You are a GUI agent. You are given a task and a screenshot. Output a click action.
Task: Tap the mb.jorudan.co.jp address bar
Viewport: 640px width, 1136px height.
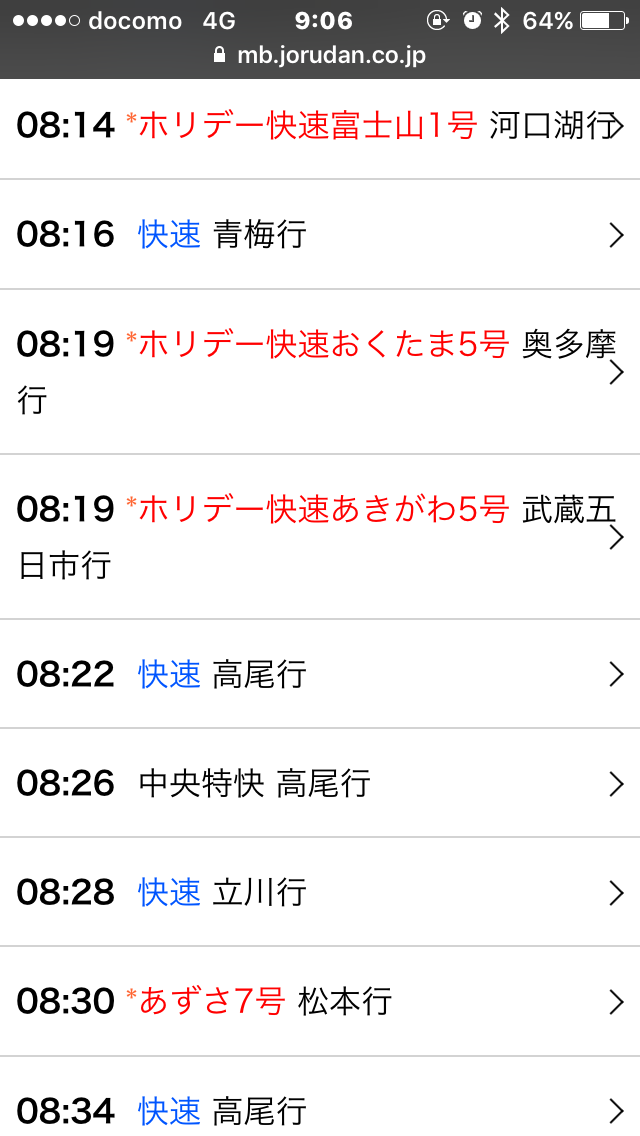[320, 56]
